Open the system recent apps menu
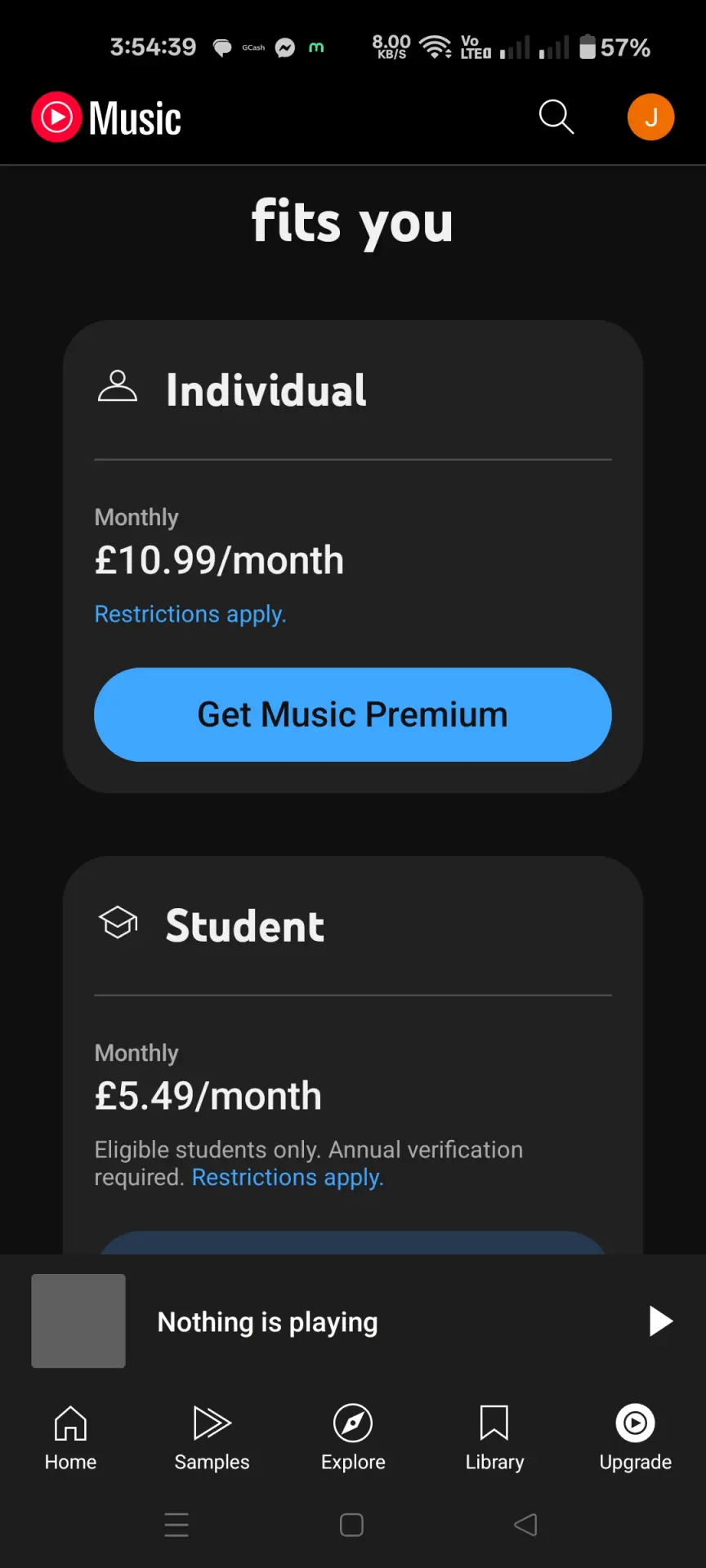This screenshot has width=706, height=1568. tap(176, 1525)
